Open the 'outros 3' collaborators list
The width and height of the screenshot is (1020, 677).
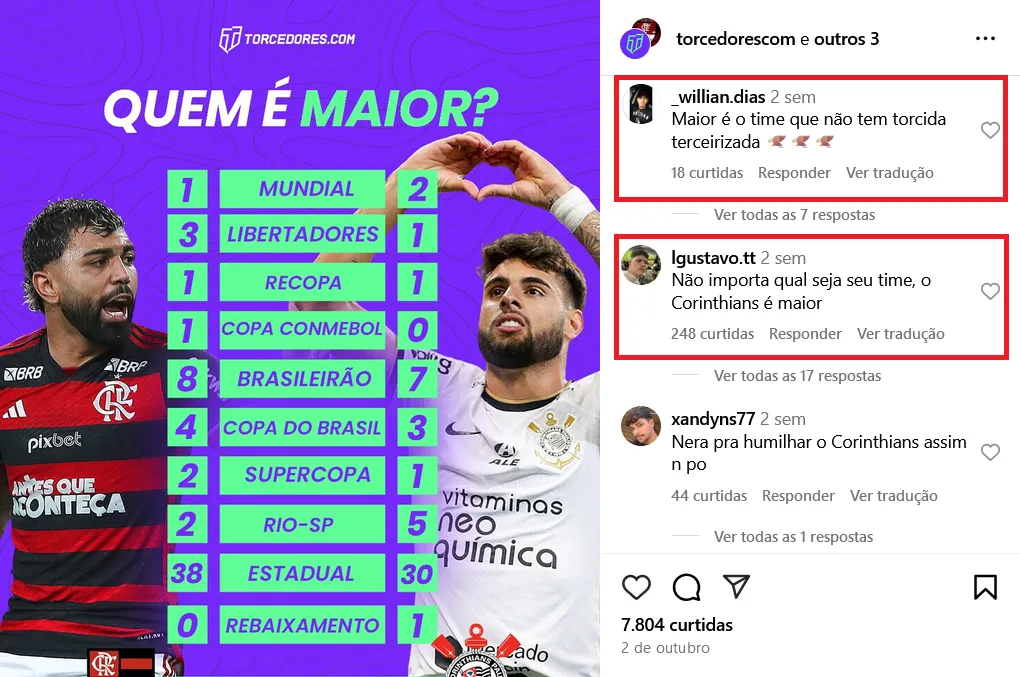(x=846, y=39)
